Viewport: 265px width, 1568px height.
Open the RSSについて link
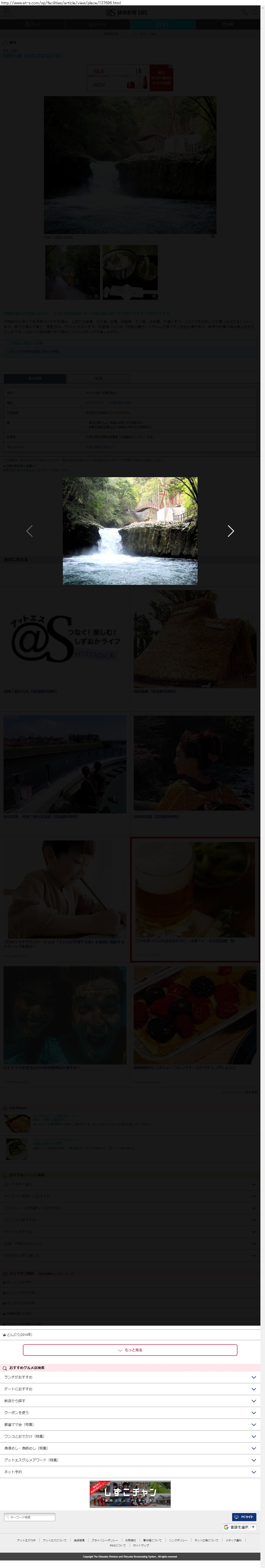tap(118, 1545)
